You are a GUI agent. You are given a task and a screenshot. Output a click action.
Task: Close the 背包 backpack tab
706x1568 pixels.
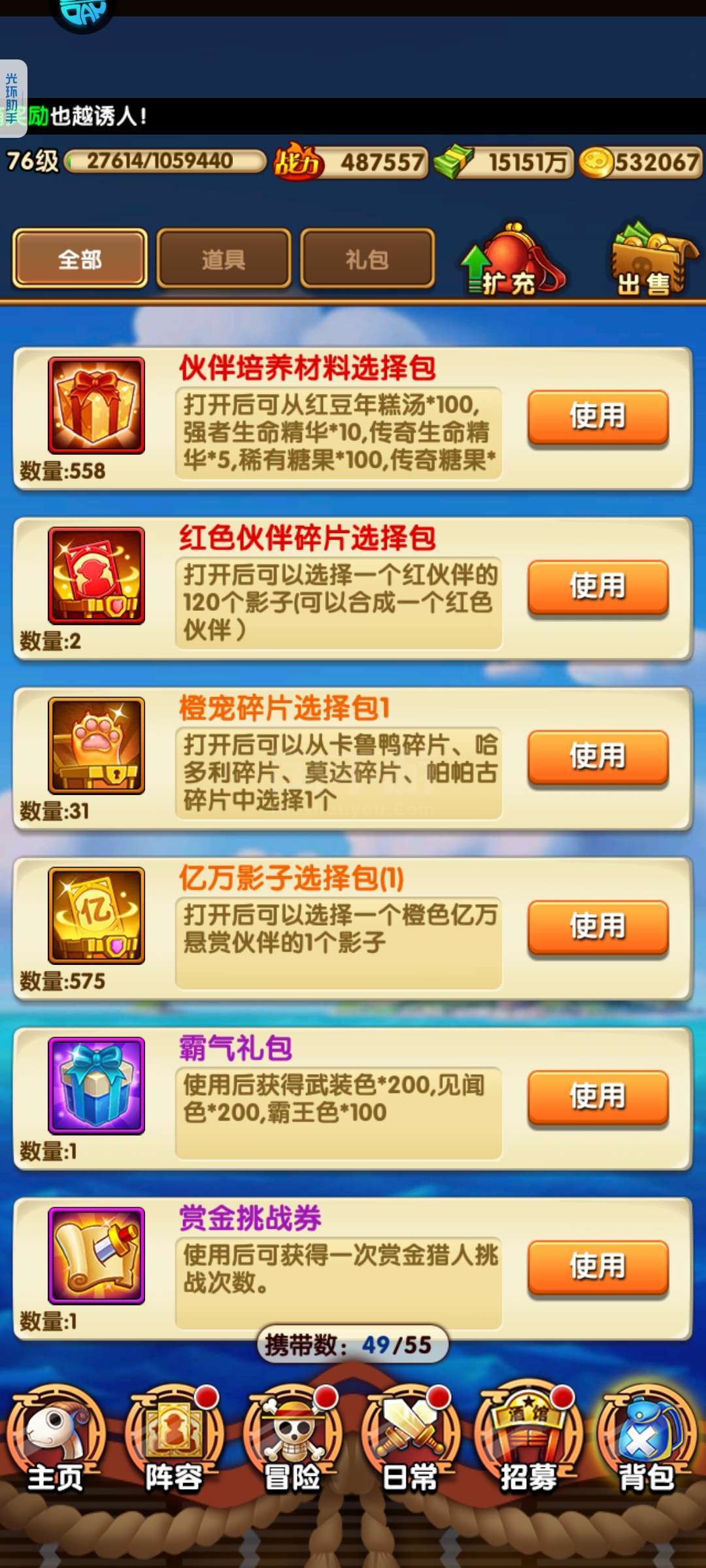click(x=647, y=1440)
